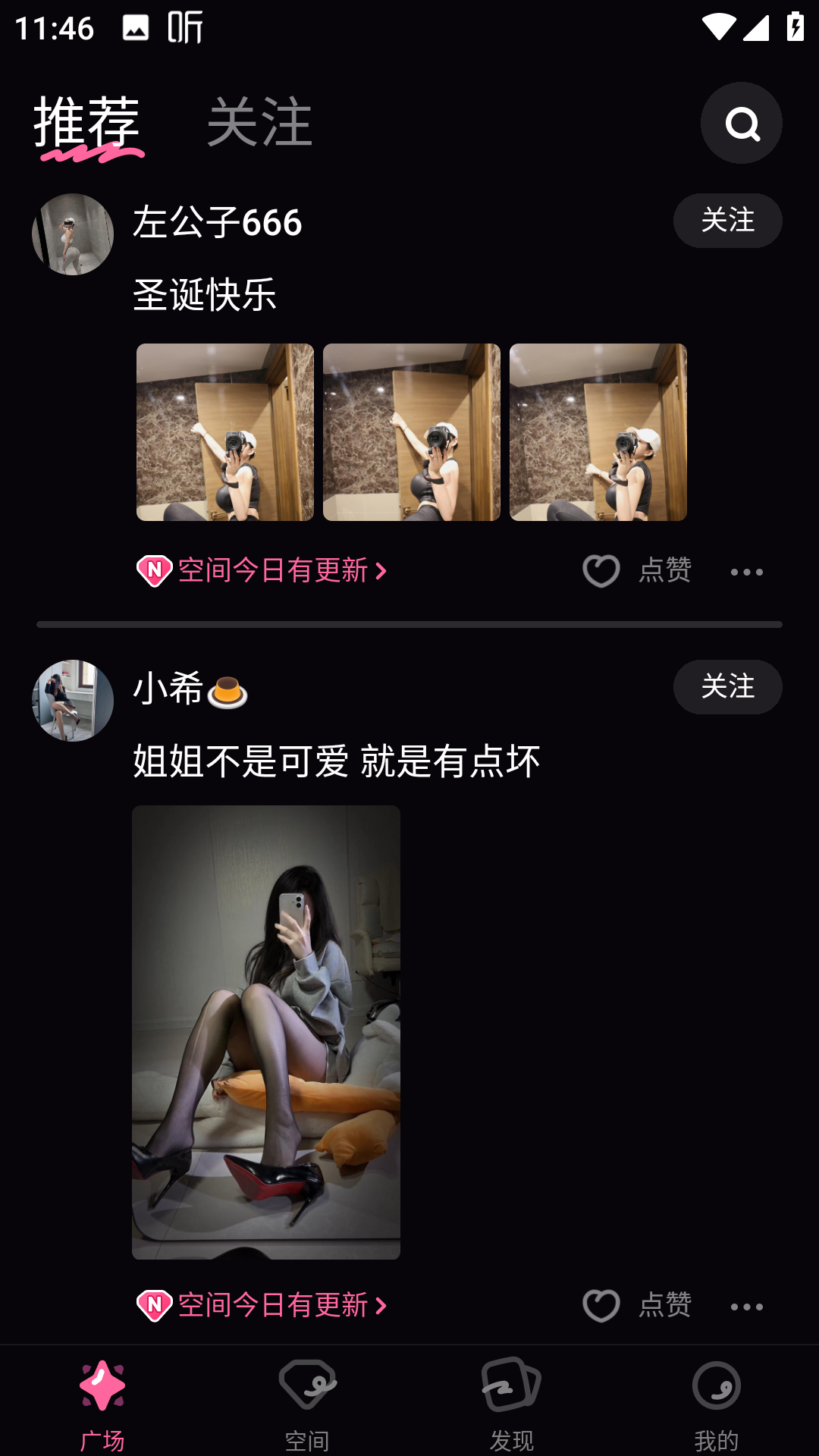The image size is (819, 1456).
Task: Select the 推荐 top tab
Action: point(86,123)
